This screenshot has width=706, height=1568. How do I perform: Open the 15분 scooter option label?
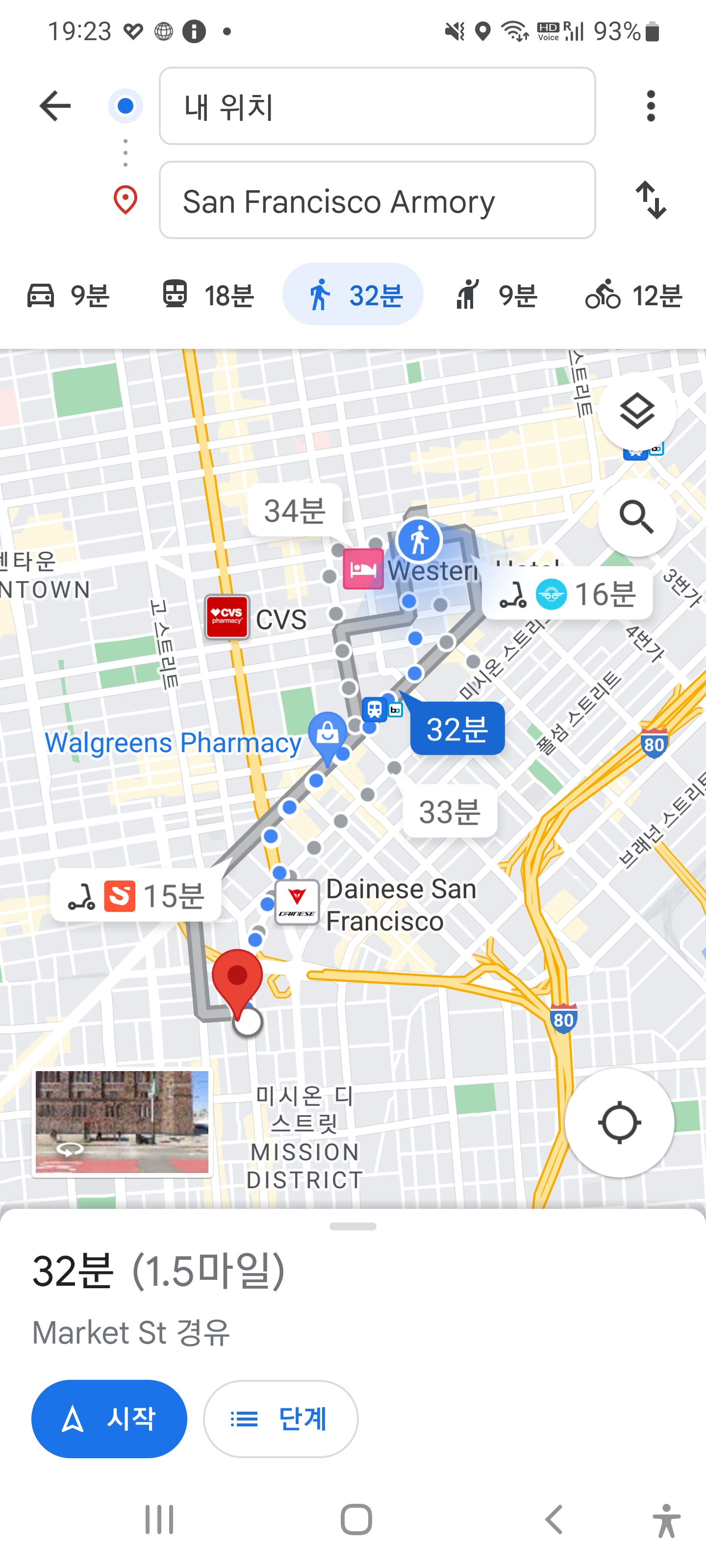[x=136, y=895]
